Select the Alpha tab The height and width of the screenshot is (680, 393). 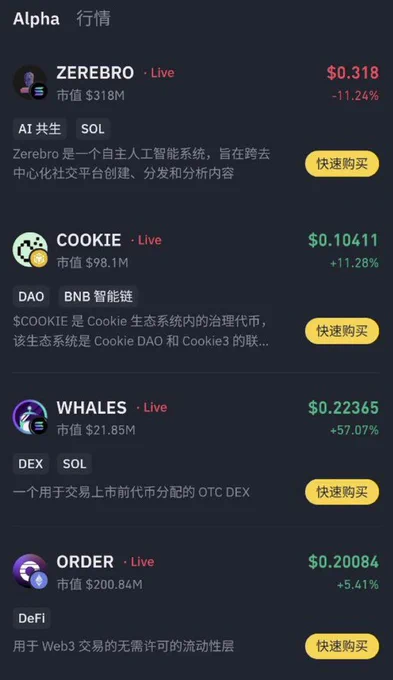coord(36,19)
